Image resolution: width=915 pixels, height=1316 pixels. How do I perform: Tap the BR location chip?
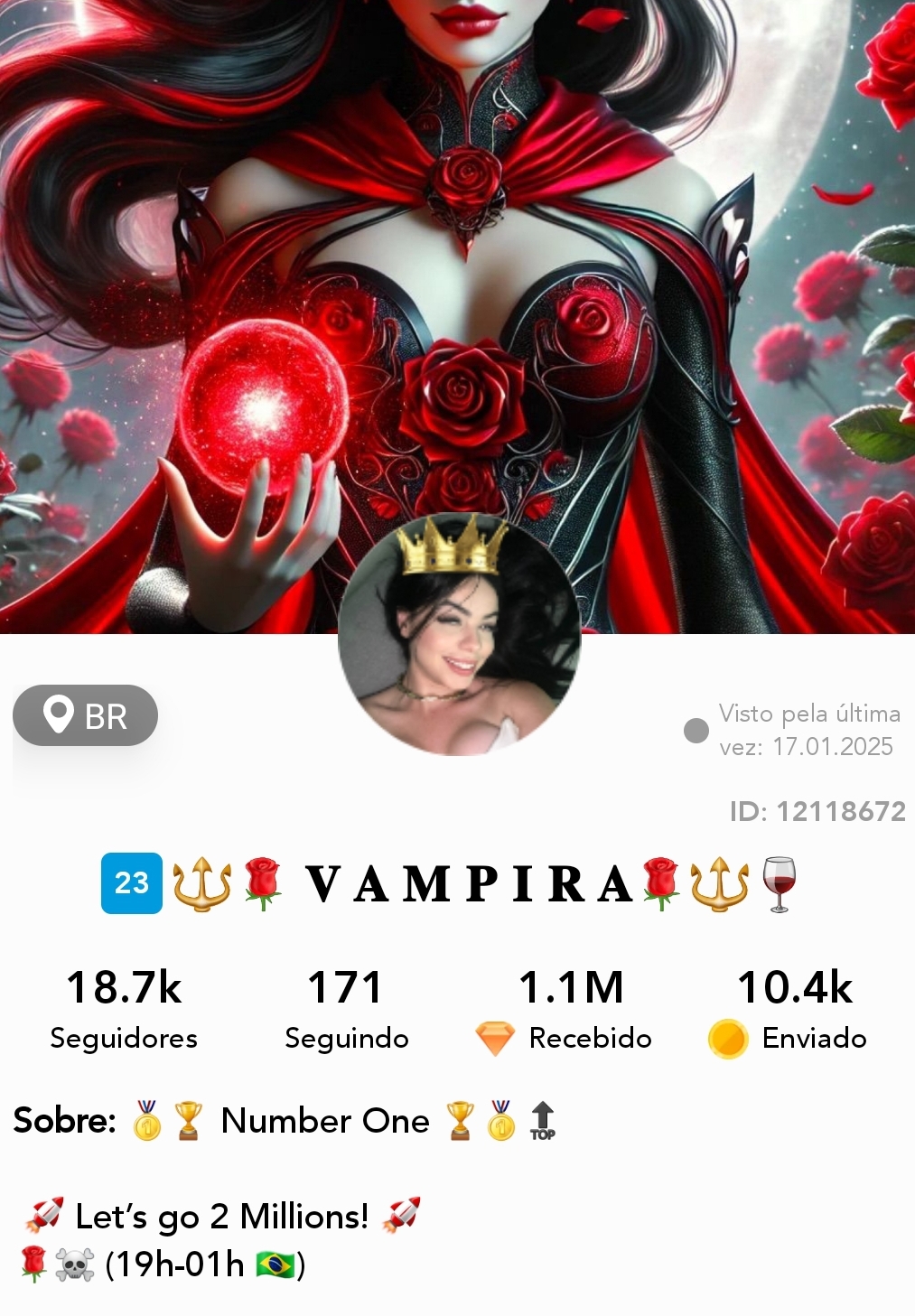tap(86, 715)
